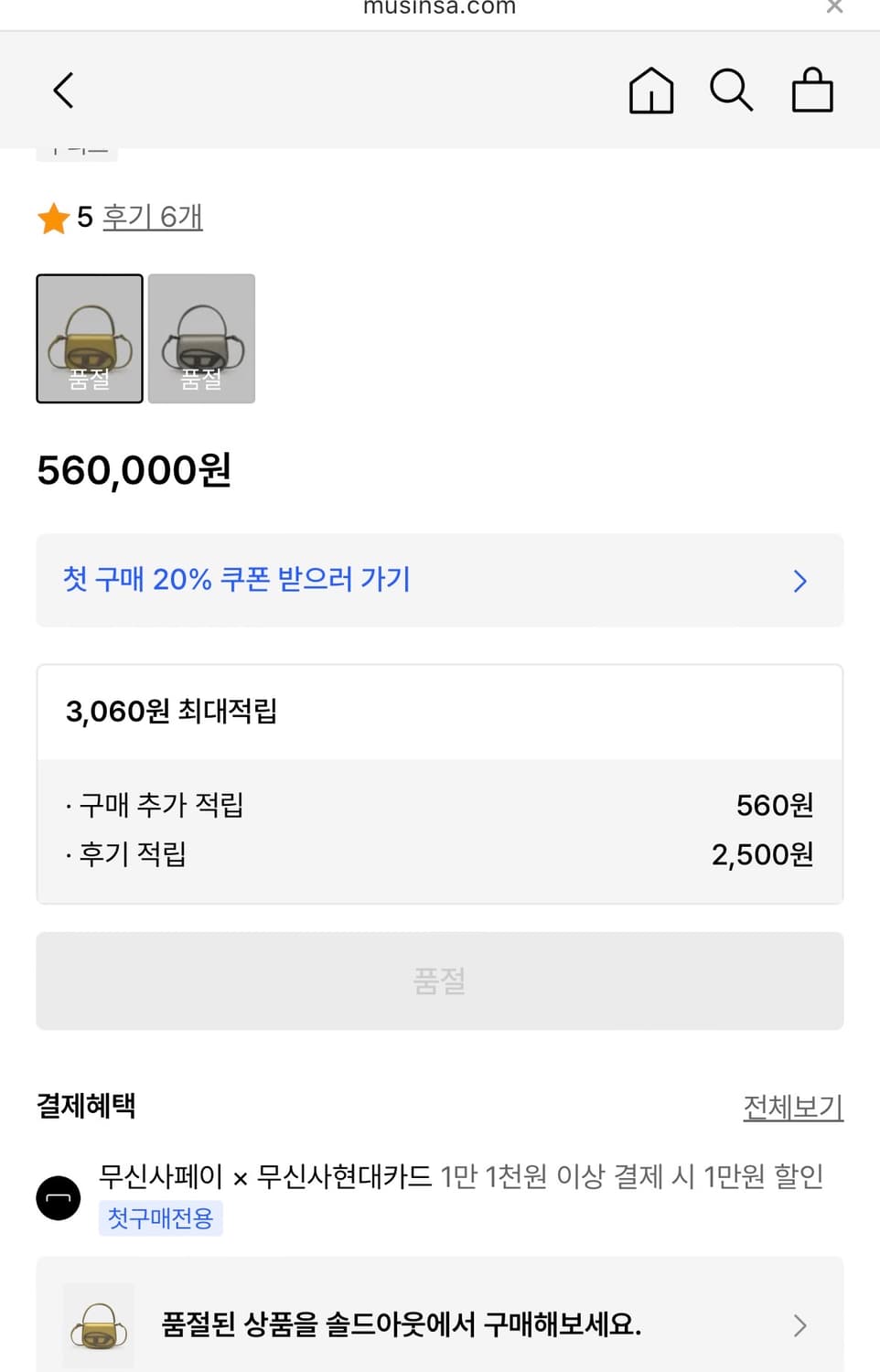Tap the back arrow to go back

pyautogui.click(x=62, y=91)
